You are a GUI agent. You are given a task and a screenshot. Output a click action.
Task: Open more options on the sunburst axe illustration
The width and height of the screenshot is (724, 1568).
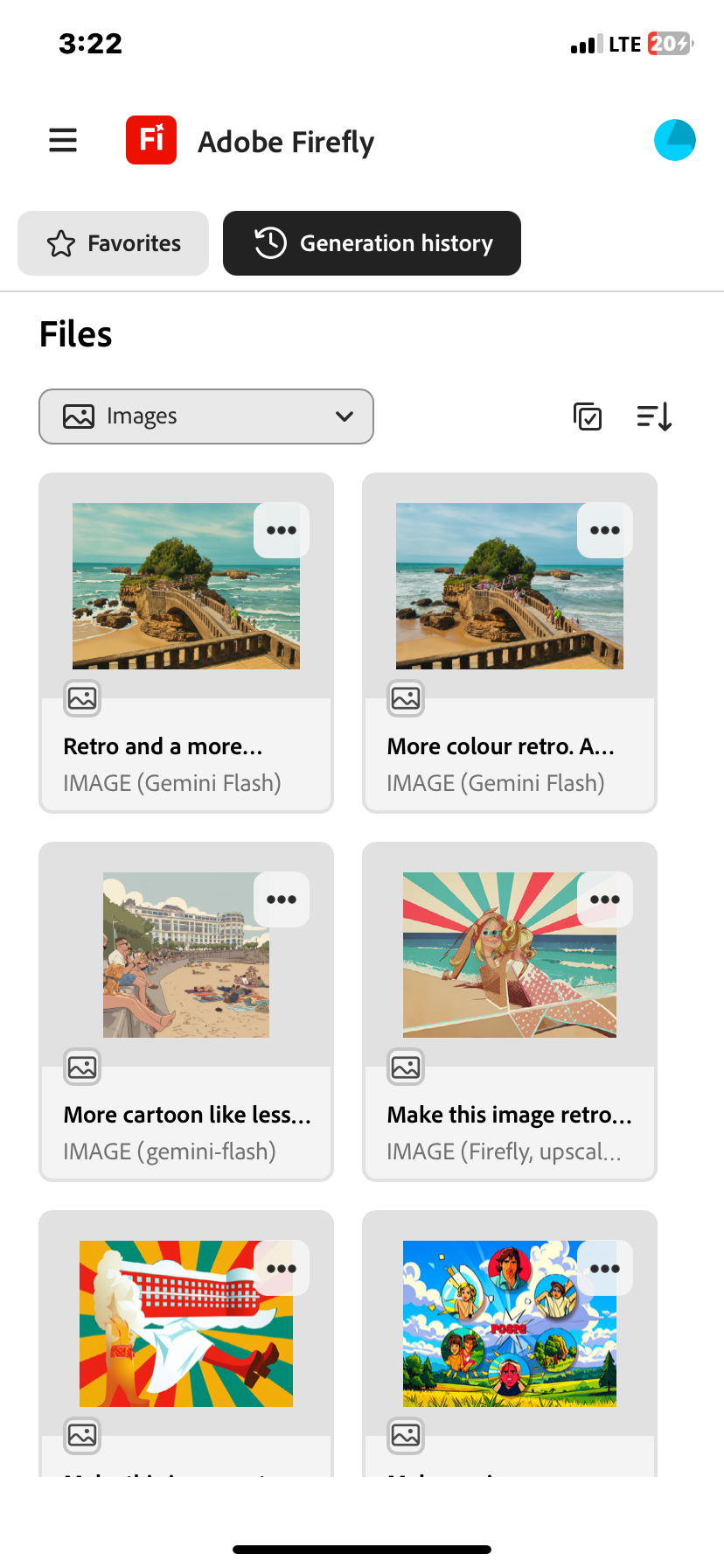(x=281, y=1268)
